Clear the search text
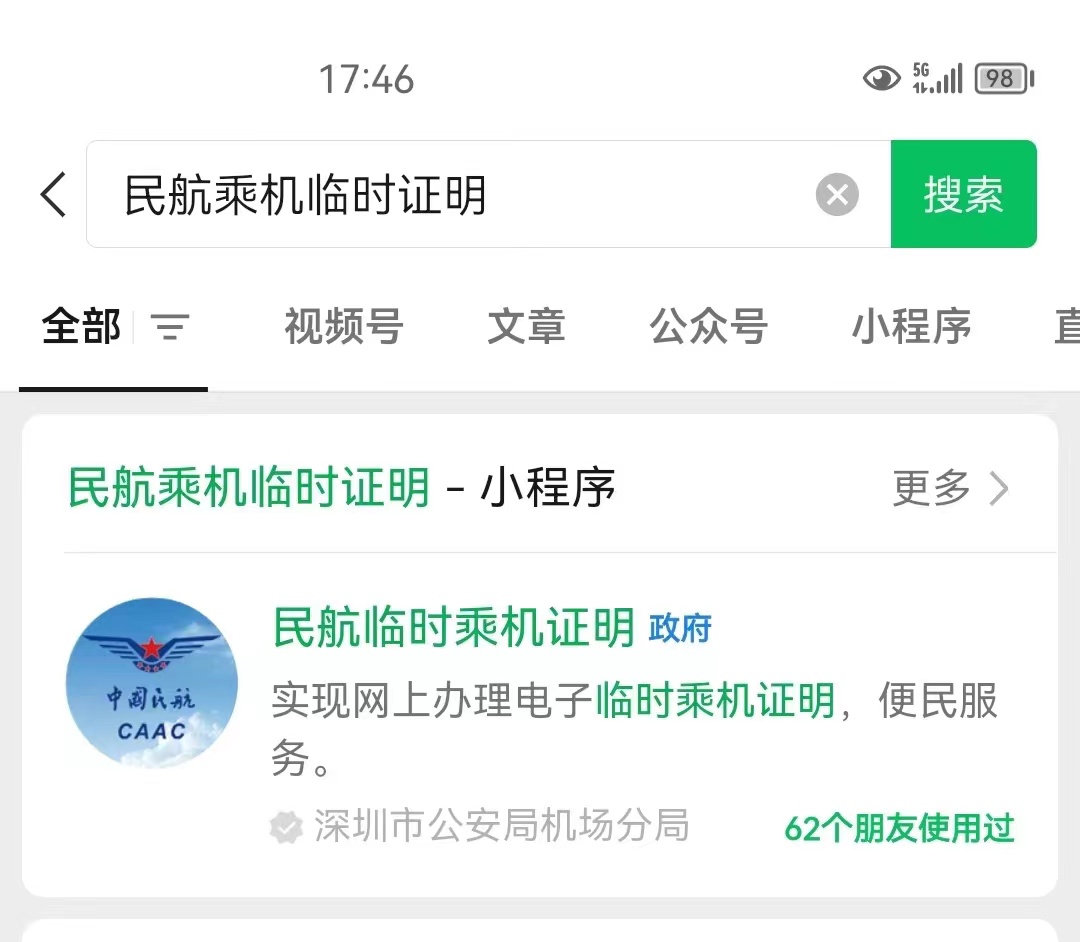Viewport: 1080px width, 942px height. (837, 194)
